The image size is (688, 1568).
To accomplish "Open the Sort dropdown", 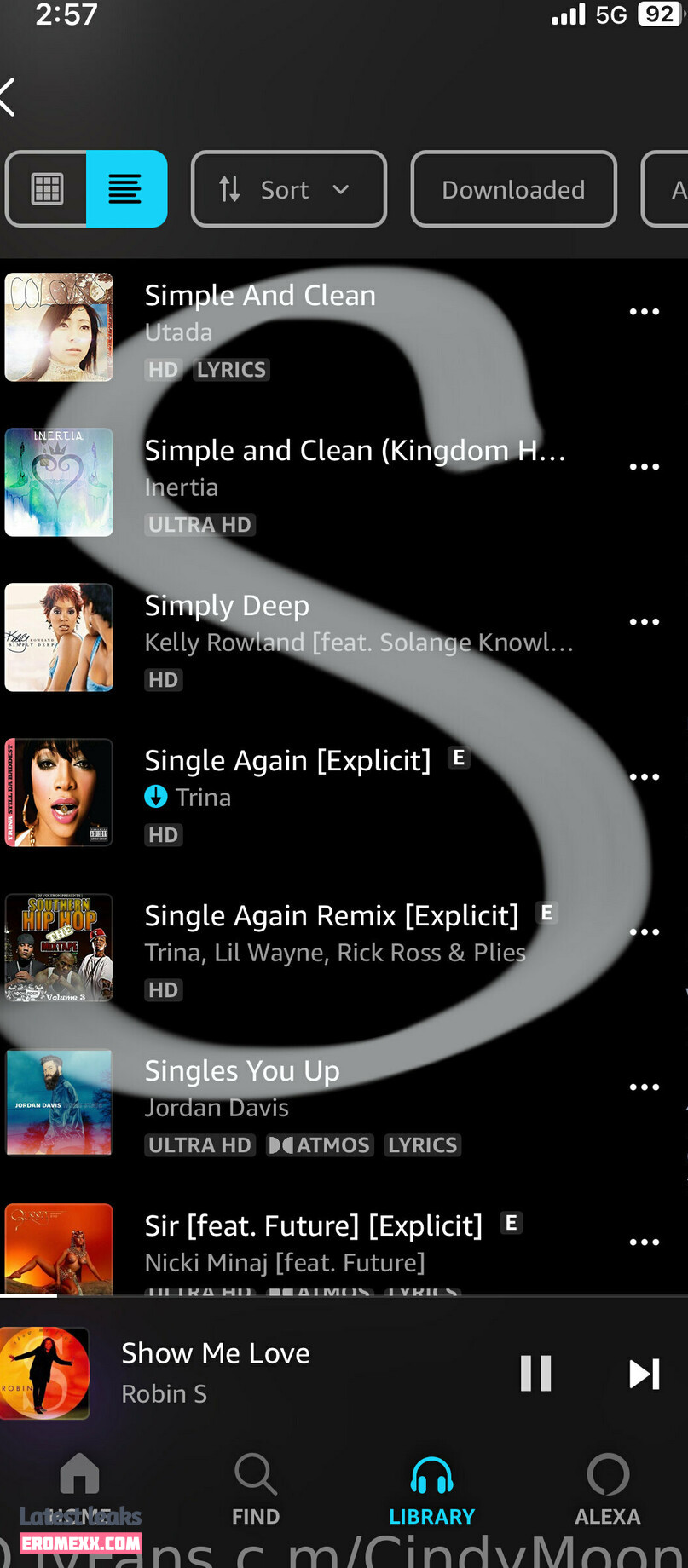I will 288,189.
